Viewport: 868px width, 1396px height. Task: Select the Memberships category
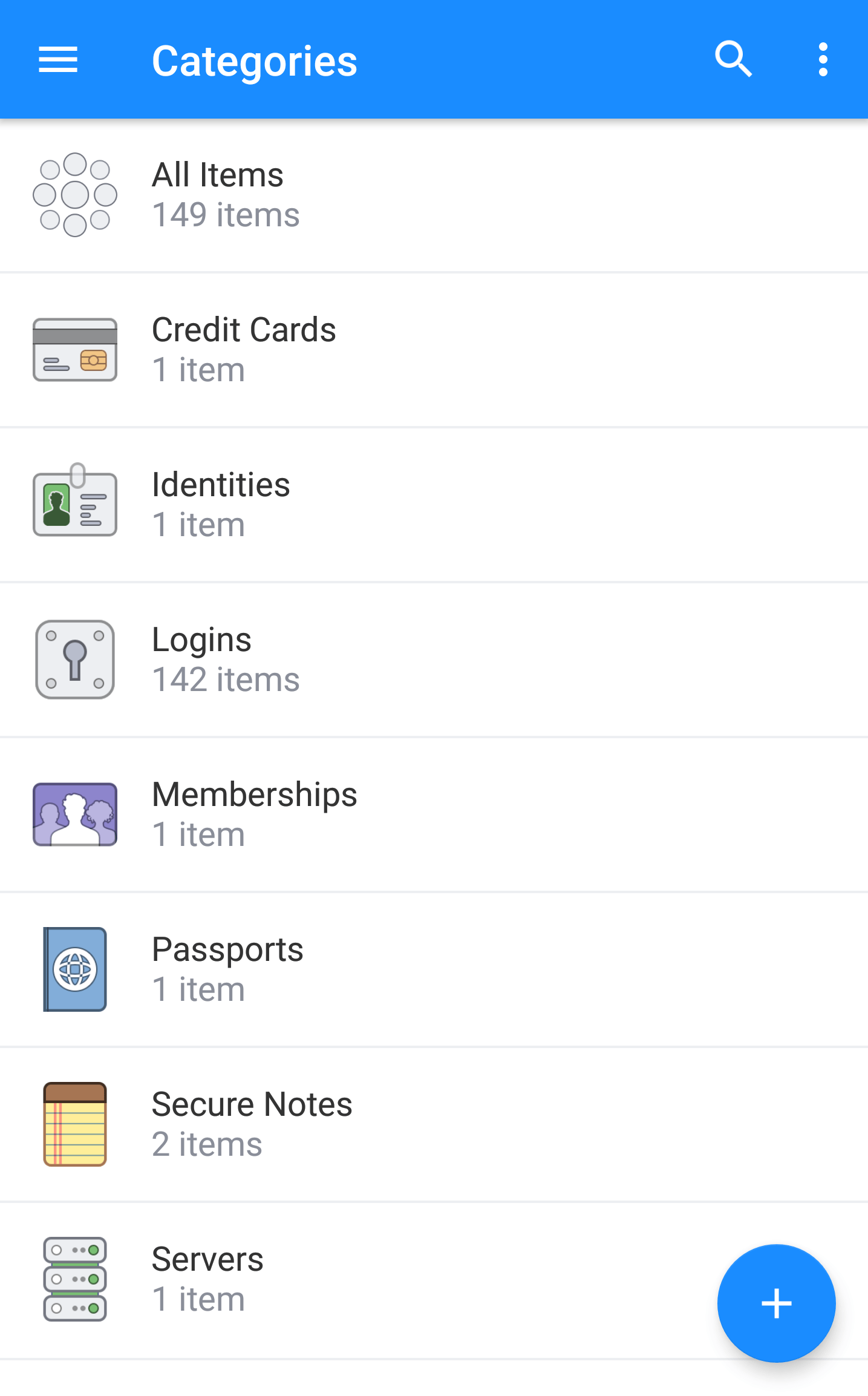coord(434,814)
